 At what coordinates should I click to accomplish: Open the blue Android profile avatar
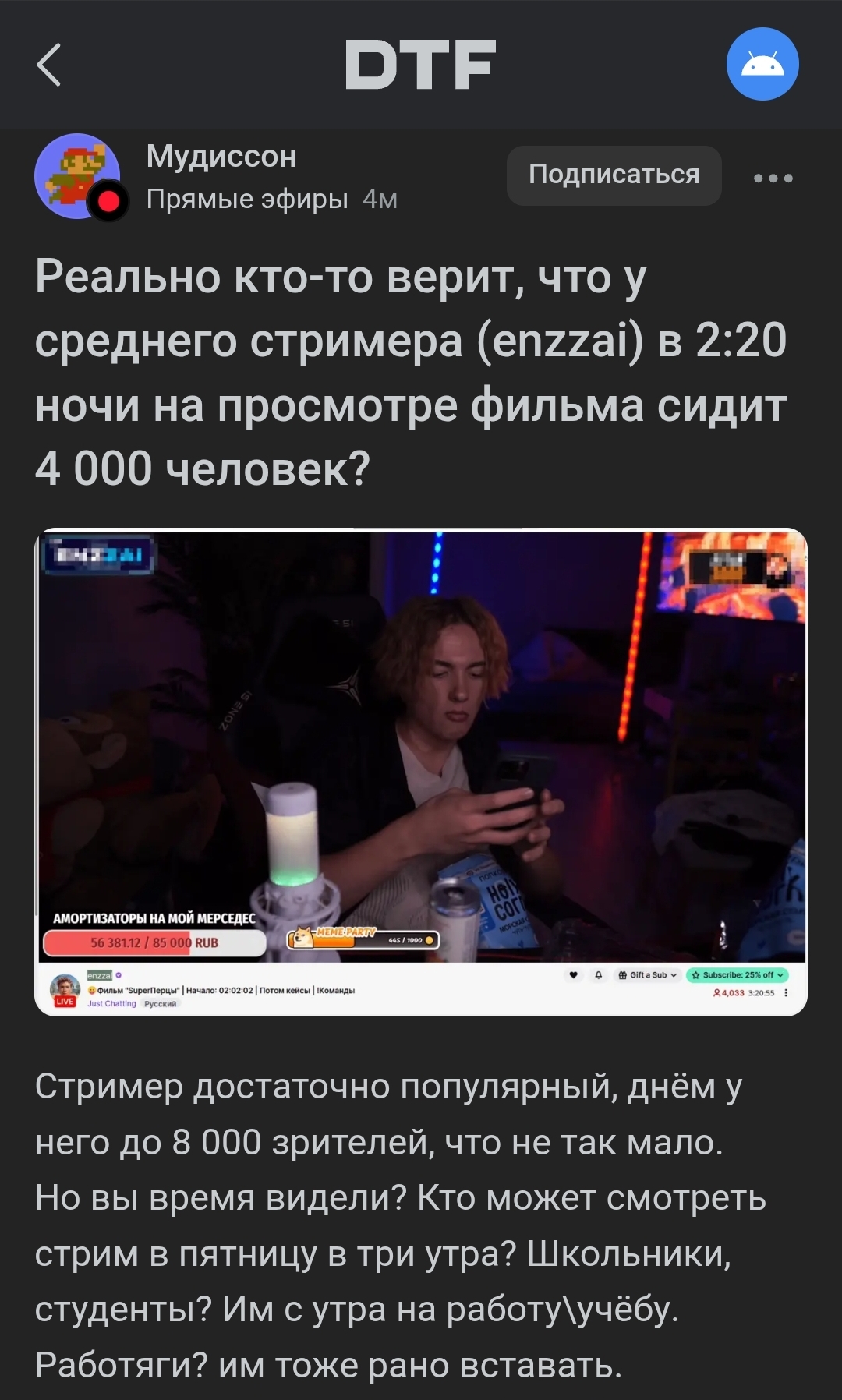point(762,64)
